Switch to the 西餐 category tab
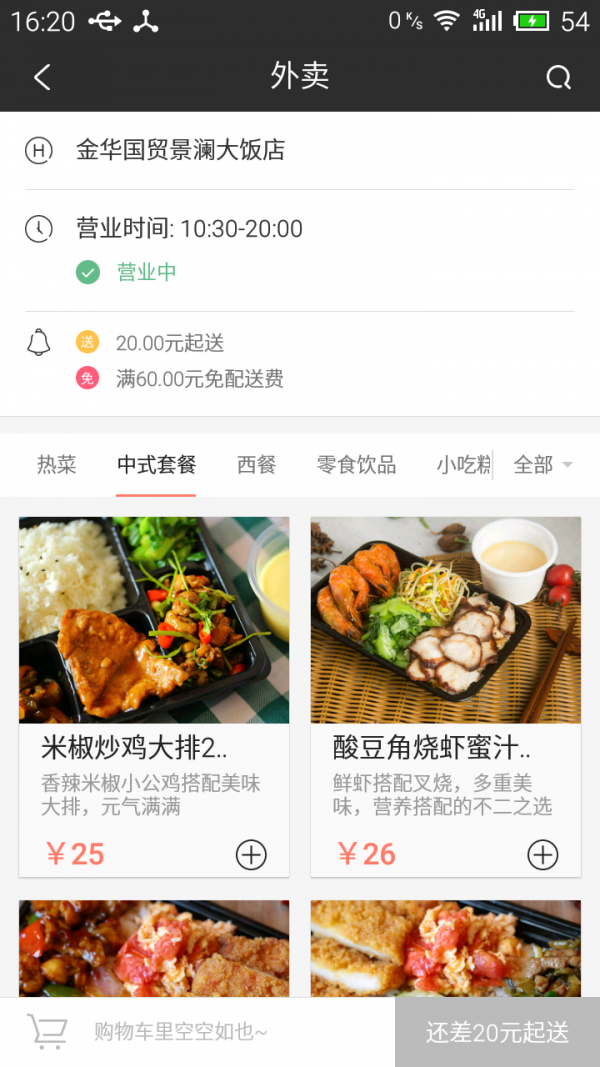The image size is (600, 1067). click(x=256, y=465)
